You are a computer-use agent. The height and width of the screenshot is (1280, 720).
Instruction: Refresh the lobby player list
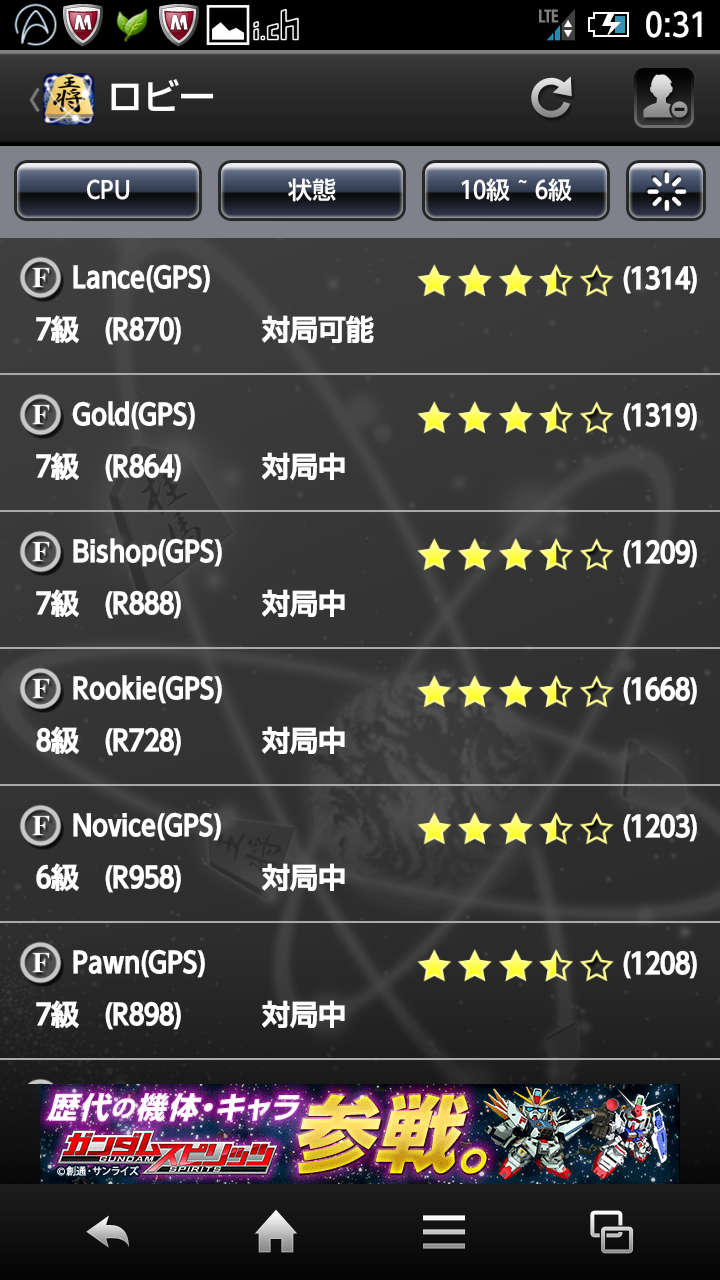[x=551, y=98]
